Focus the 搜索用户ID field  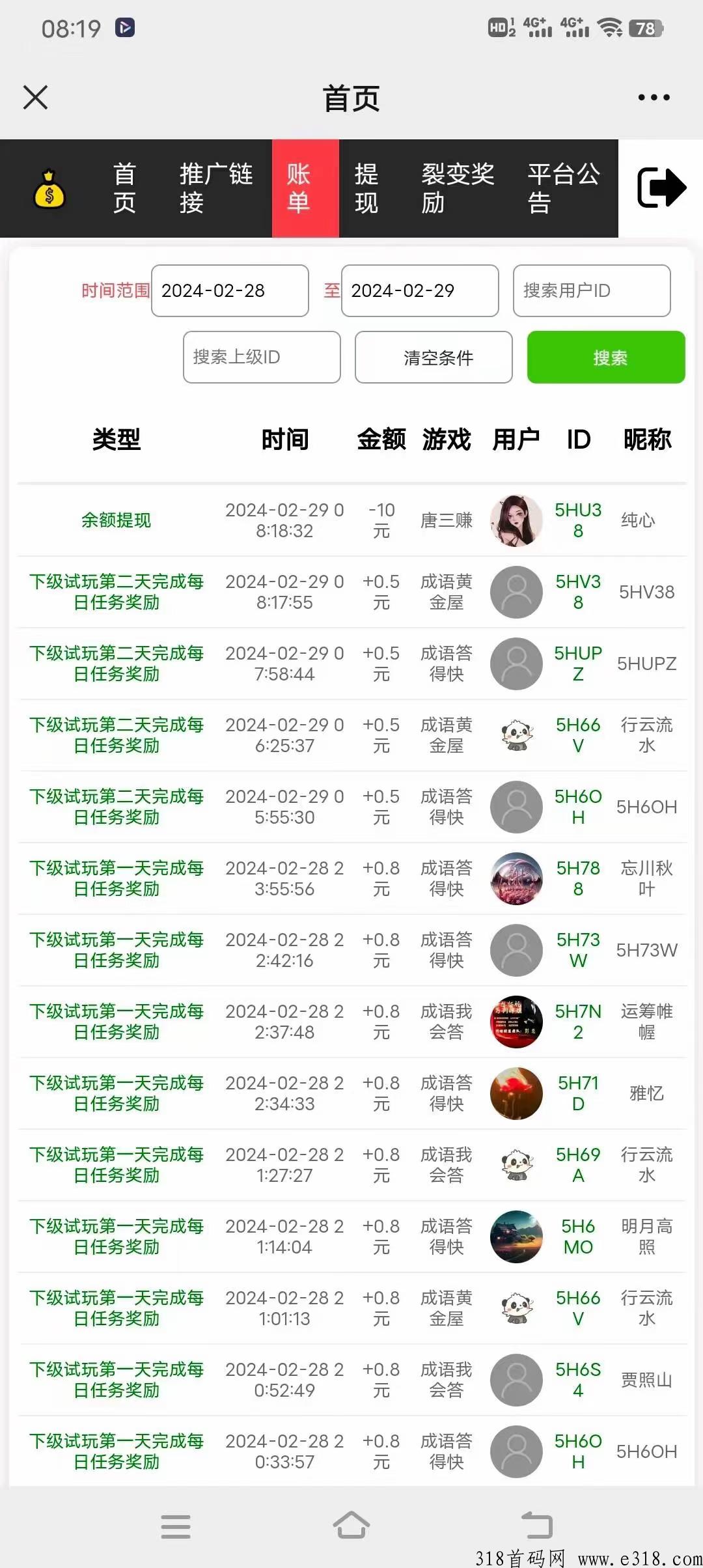click(592, 291)
